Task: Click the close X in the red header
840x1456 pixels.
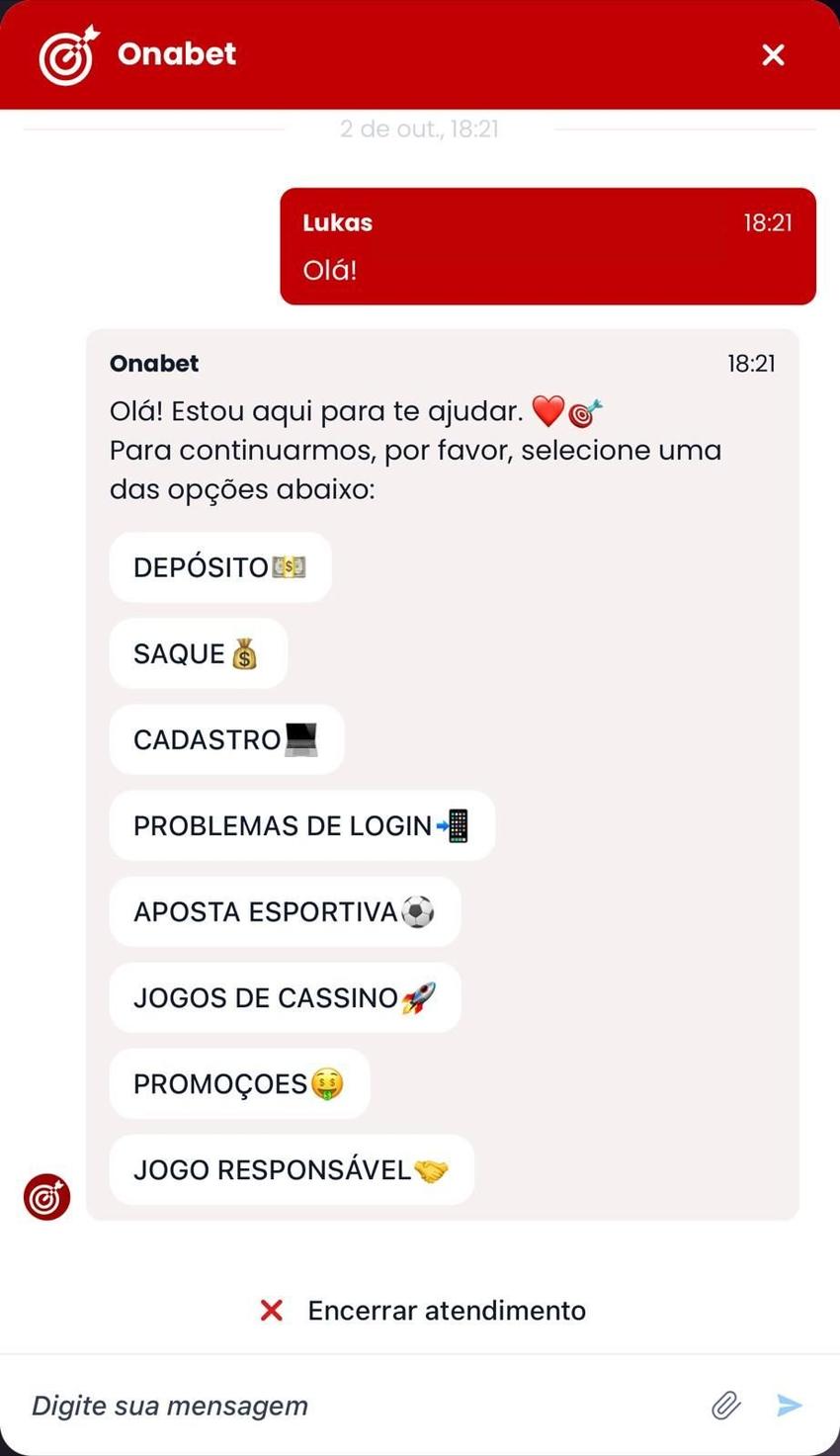Action: [773, 54]
